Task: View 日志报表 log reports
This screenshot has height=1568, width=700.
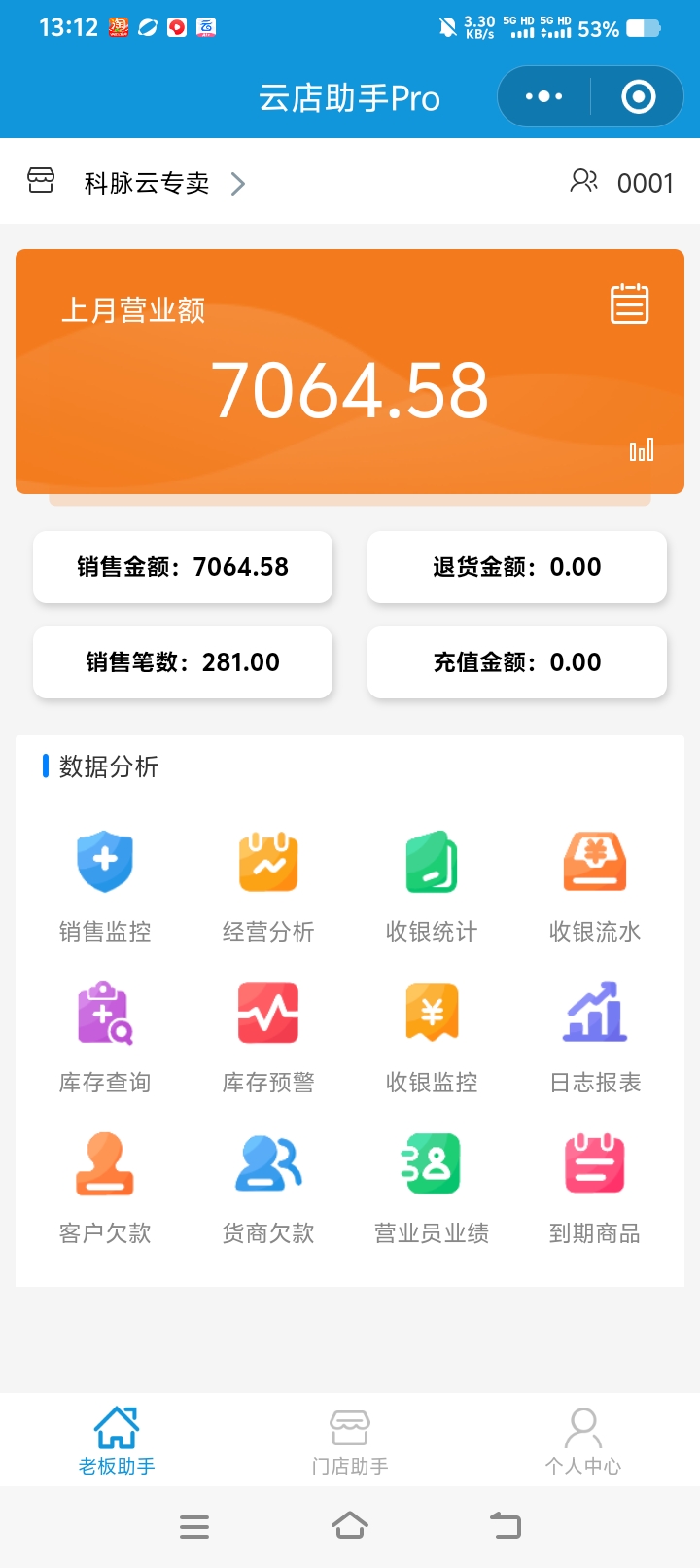Action: click(595, 1036)
